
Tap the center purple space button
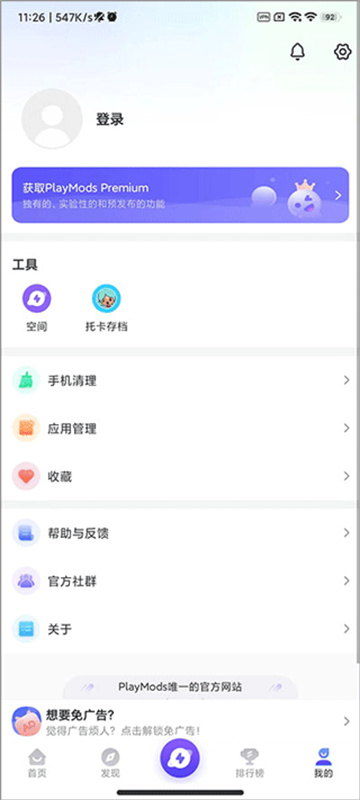pos(179,759)
